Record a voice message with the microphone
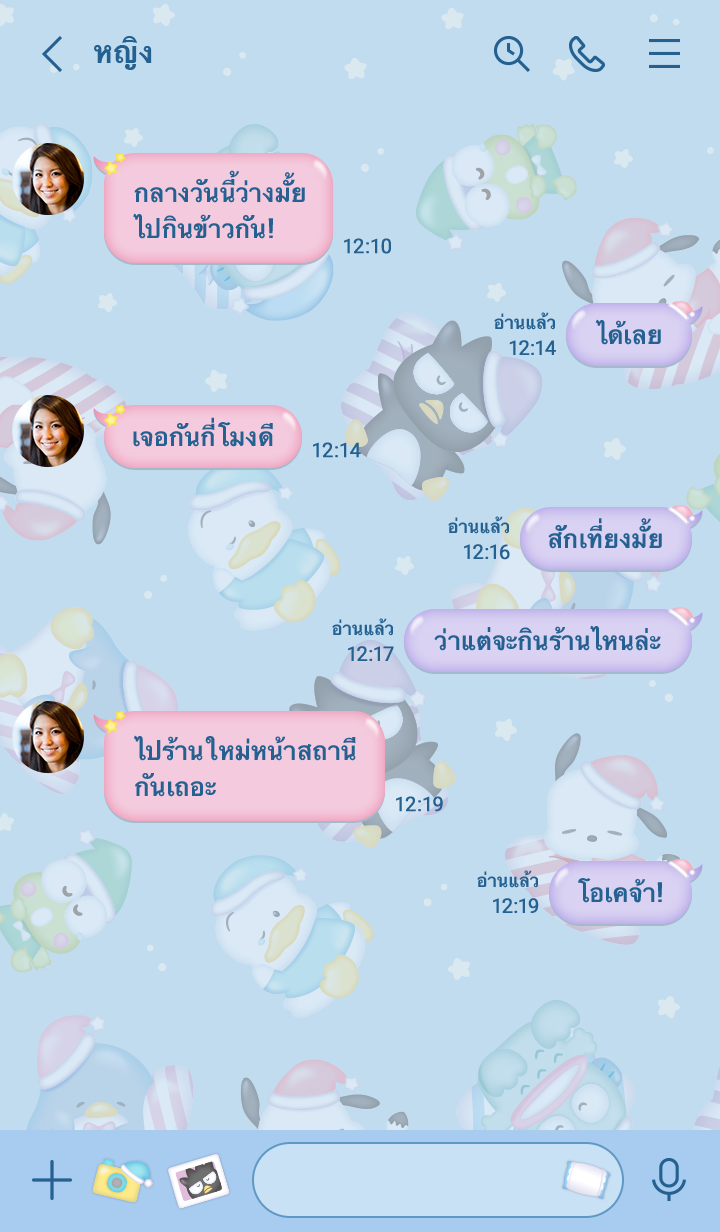The height and width of the screenshot is (1232, 720). coord(668,1180)
